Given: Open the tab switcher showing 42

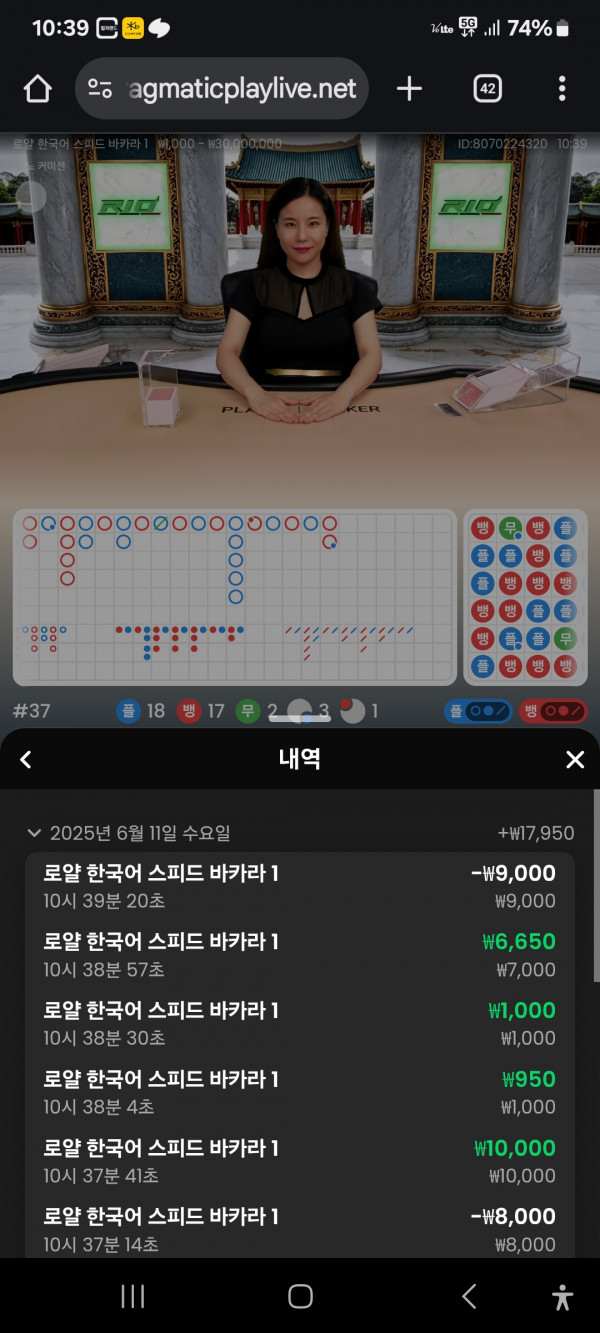Looking at the screenshot, I should pos(487,89).
